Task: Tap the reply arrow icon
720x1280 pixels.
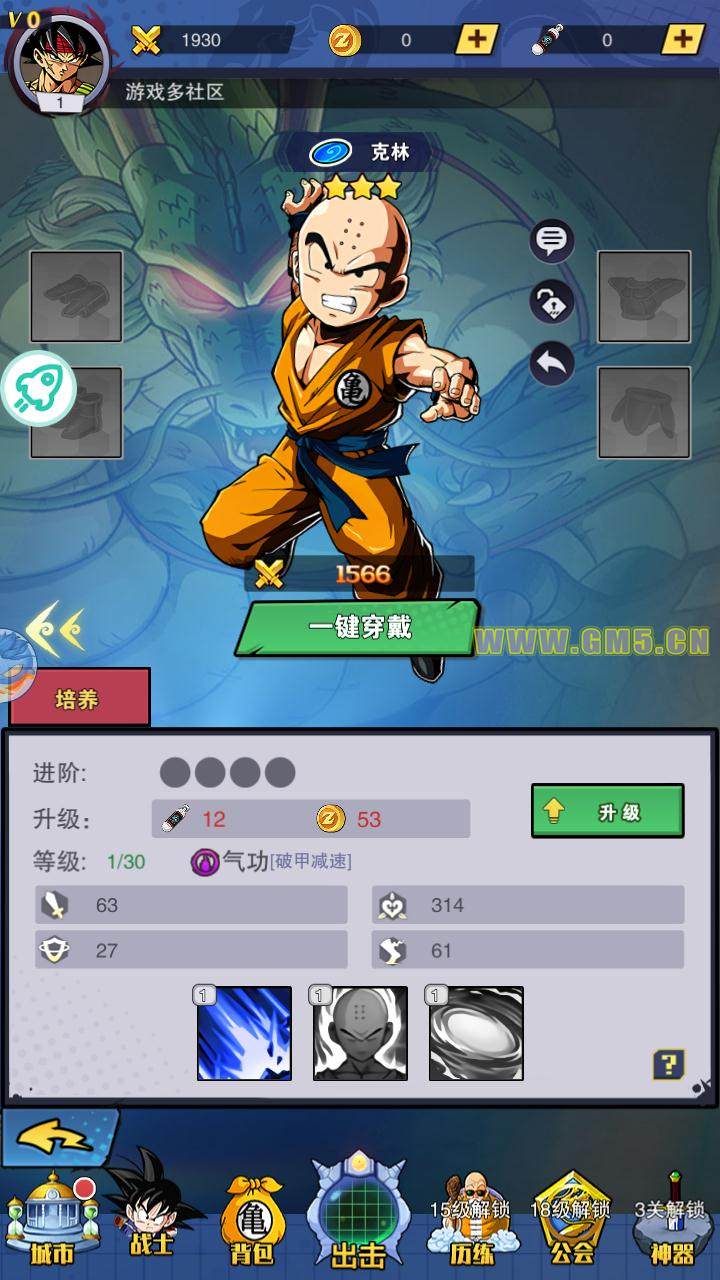Action: point(551,364)
